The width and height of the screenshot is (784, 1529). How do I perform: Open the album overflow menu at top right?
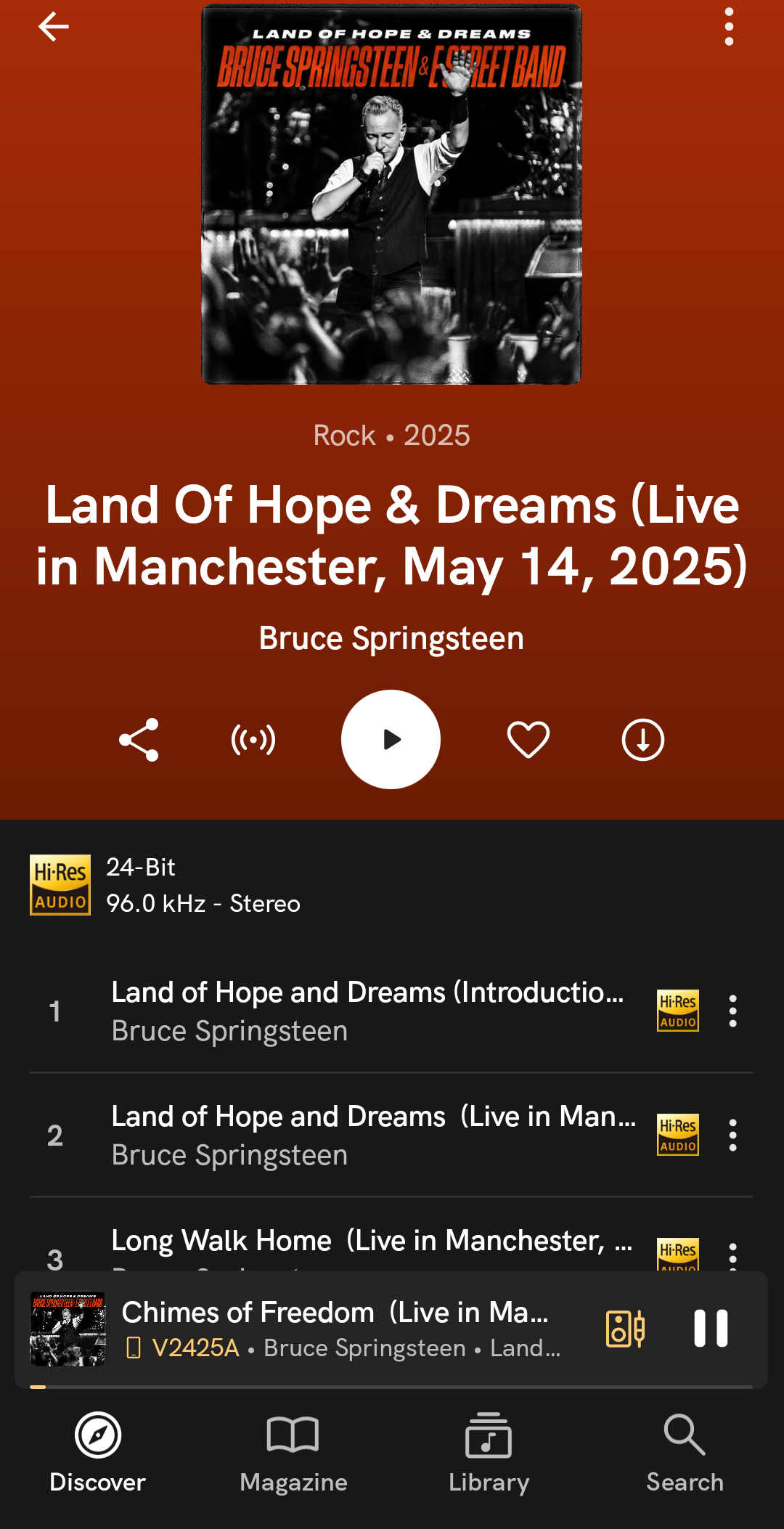click(729, 28)
